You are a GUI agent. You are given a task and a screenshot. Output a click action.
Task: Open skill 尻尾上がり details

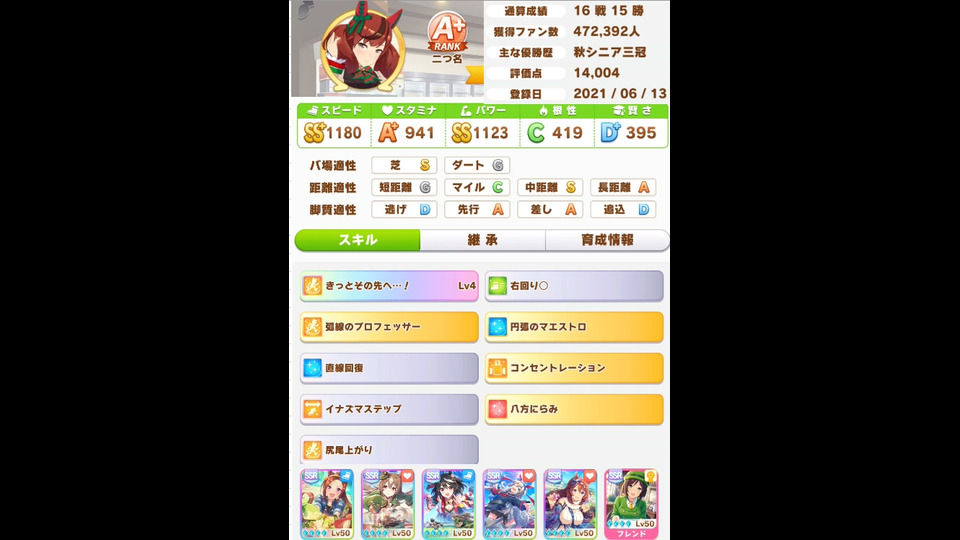pos(389,450)
